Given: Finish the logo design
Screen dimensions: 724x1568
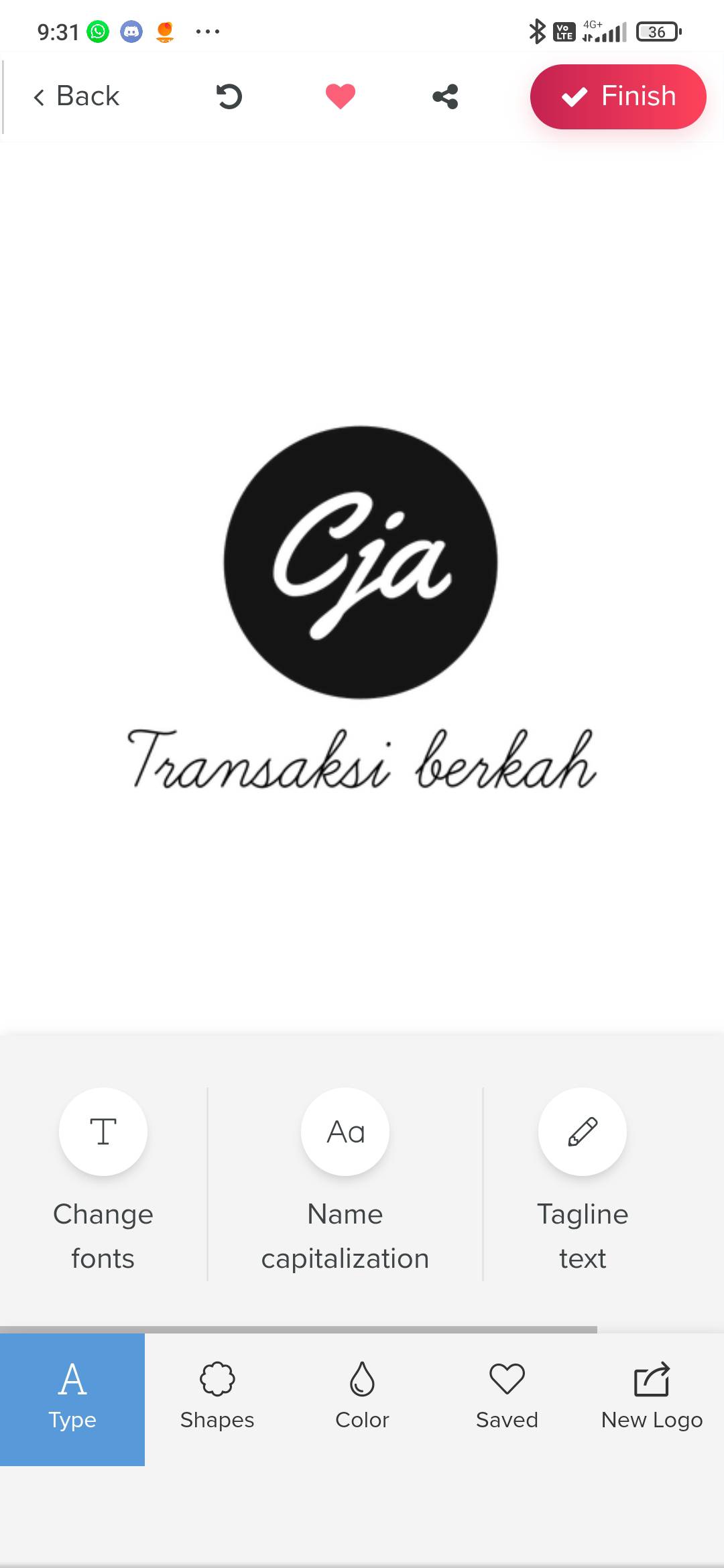Looking at the screenshot, I should click(x=618, y=96).
